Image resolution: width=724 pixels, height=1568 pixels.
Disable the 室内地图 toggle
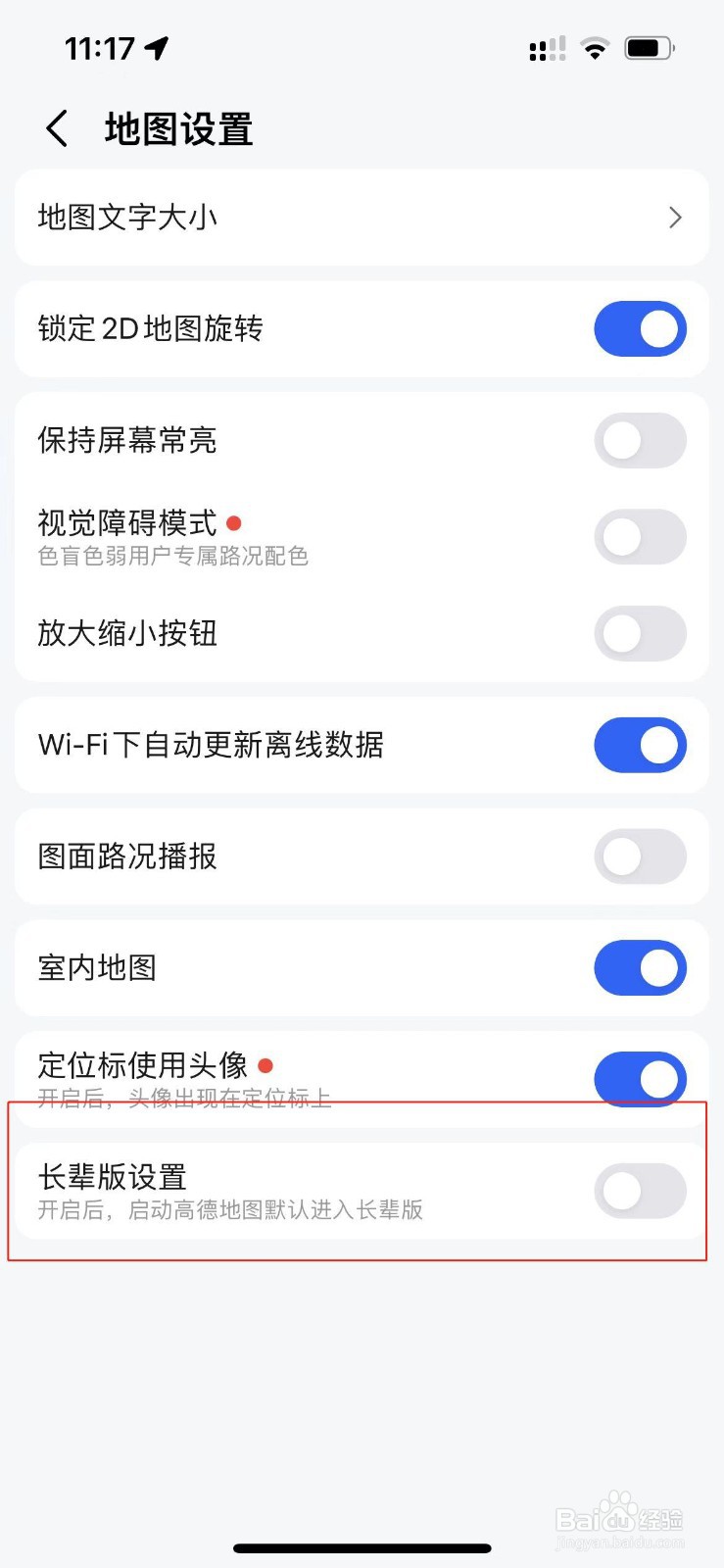pos(640,967)
